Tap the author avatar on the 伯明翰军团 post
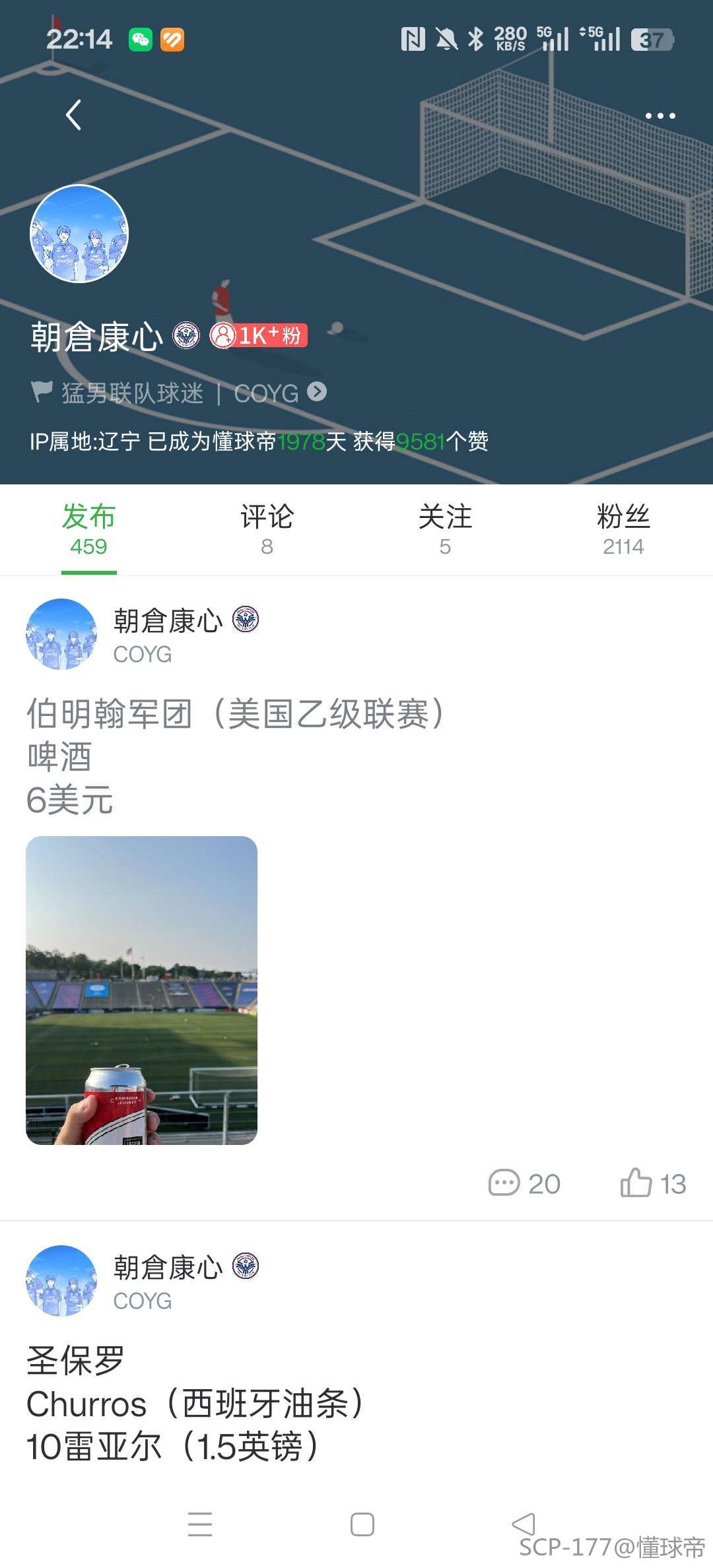 [61, 634]
